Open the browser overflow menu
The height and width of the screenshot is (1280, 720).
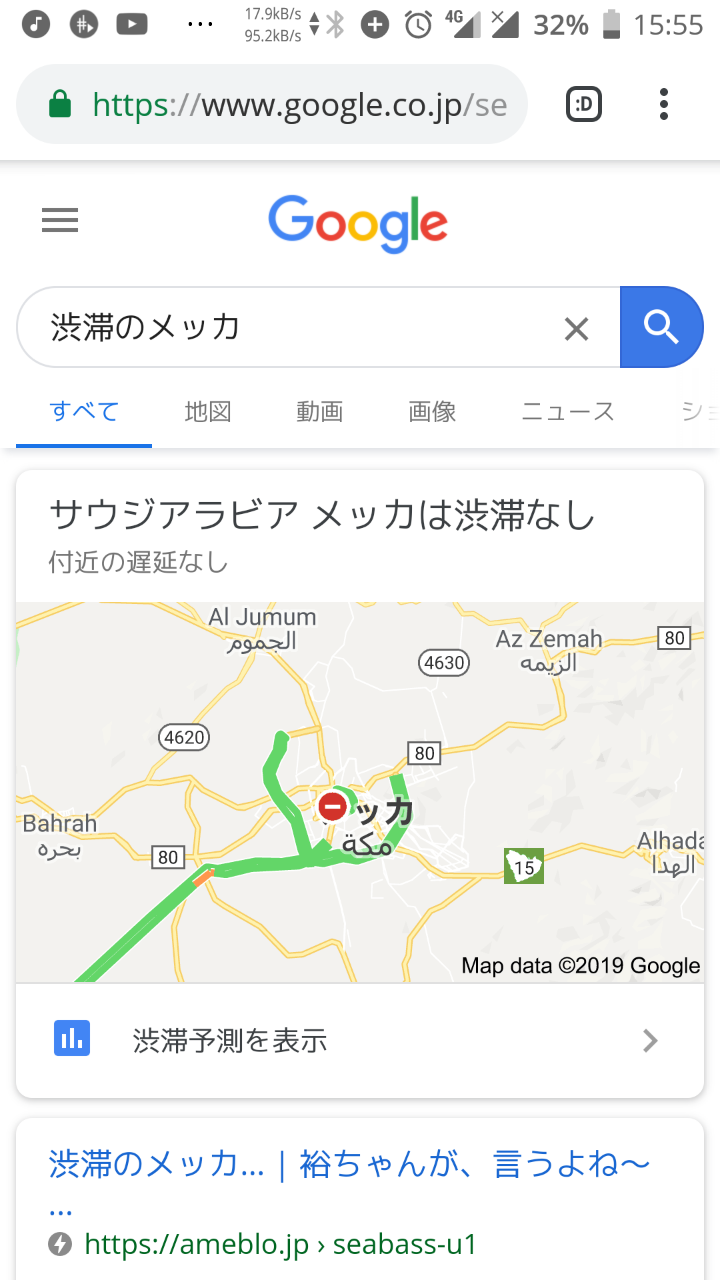664,104
